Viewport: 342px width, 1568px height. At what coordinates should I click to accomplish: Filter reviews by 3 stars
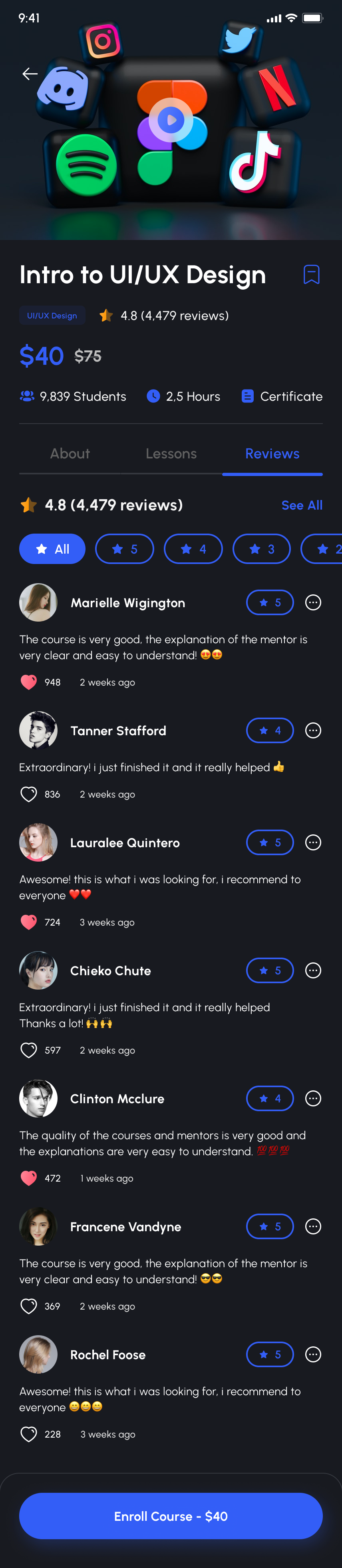tap(262, 549)
